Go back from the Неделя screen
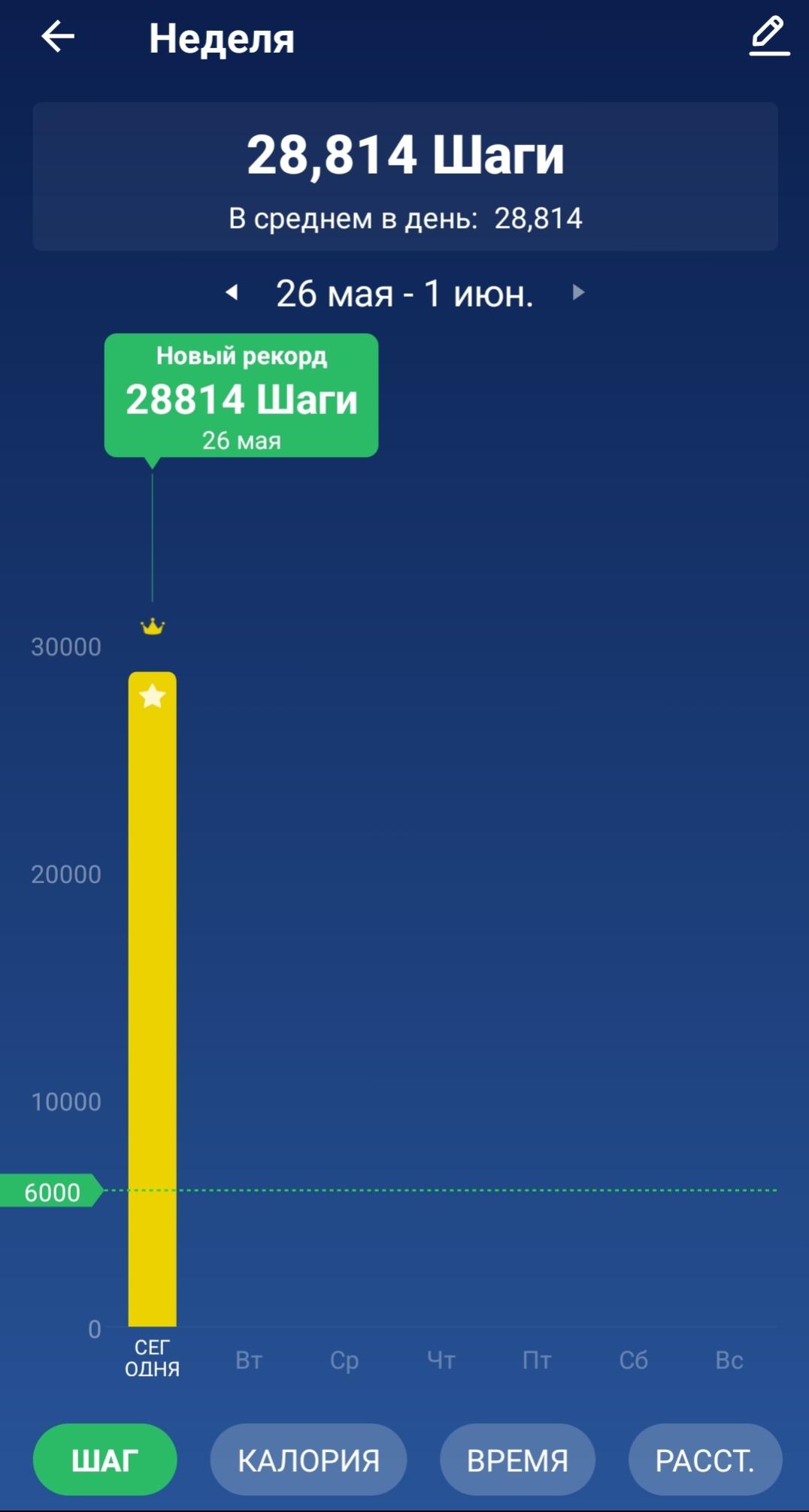Screen dimensions: 809x1512 coord(57,37)
